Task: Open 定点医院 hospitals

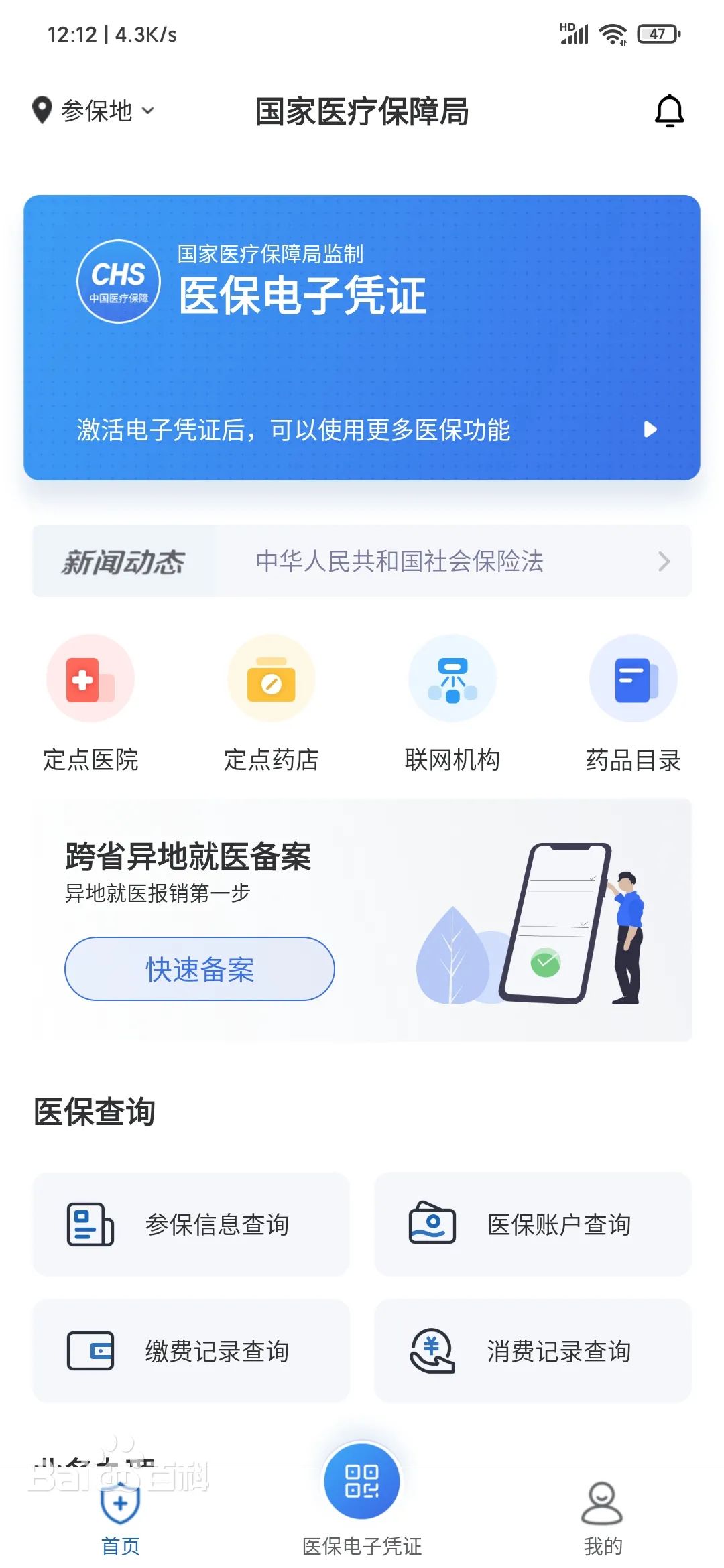Action: click(x=90, y=702)
